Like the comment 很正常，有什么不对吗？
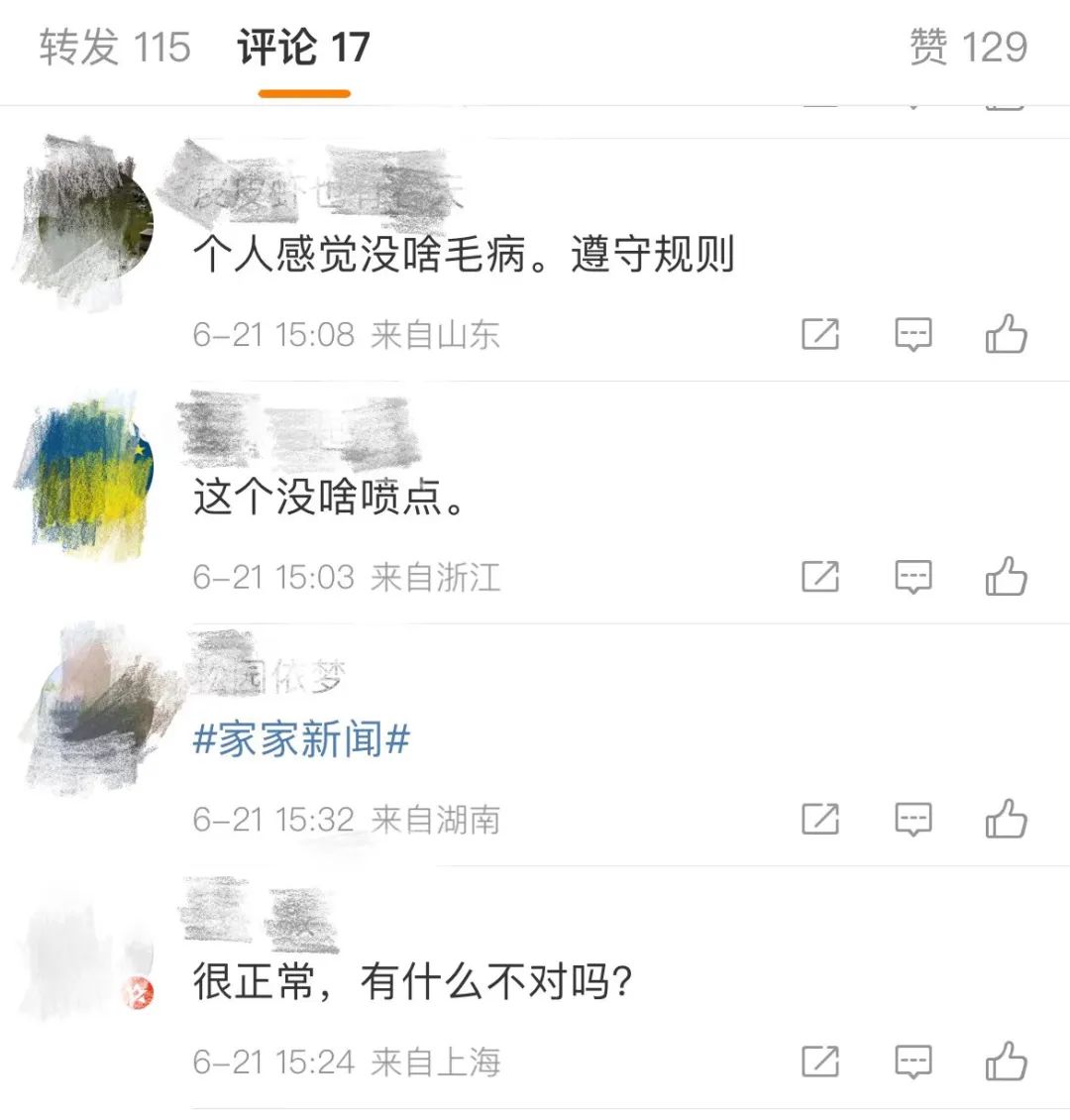The width and height of the screenshot is (1070, 1120). [x=1006, y=1062]
